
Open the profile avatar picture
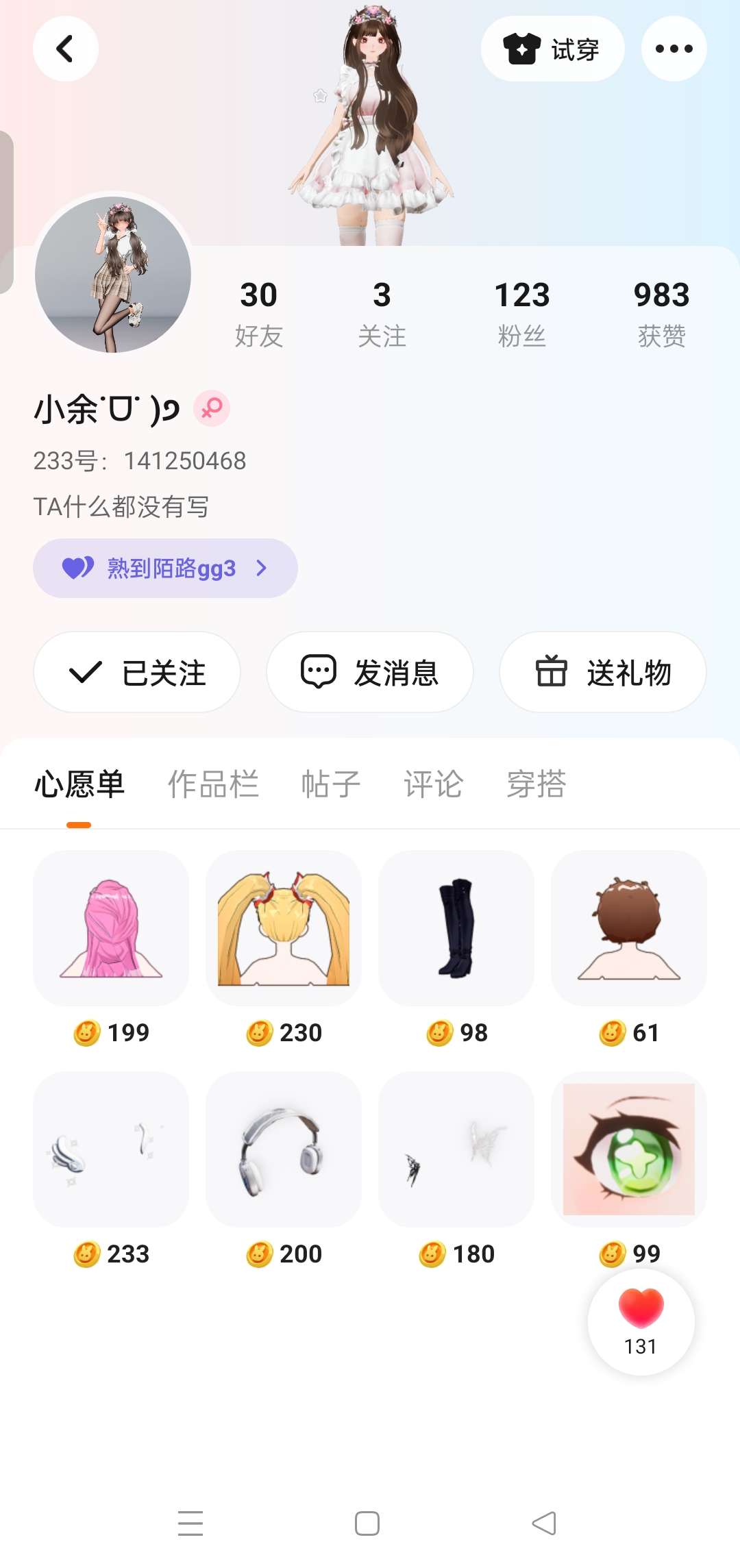click(x=113, y=275)
